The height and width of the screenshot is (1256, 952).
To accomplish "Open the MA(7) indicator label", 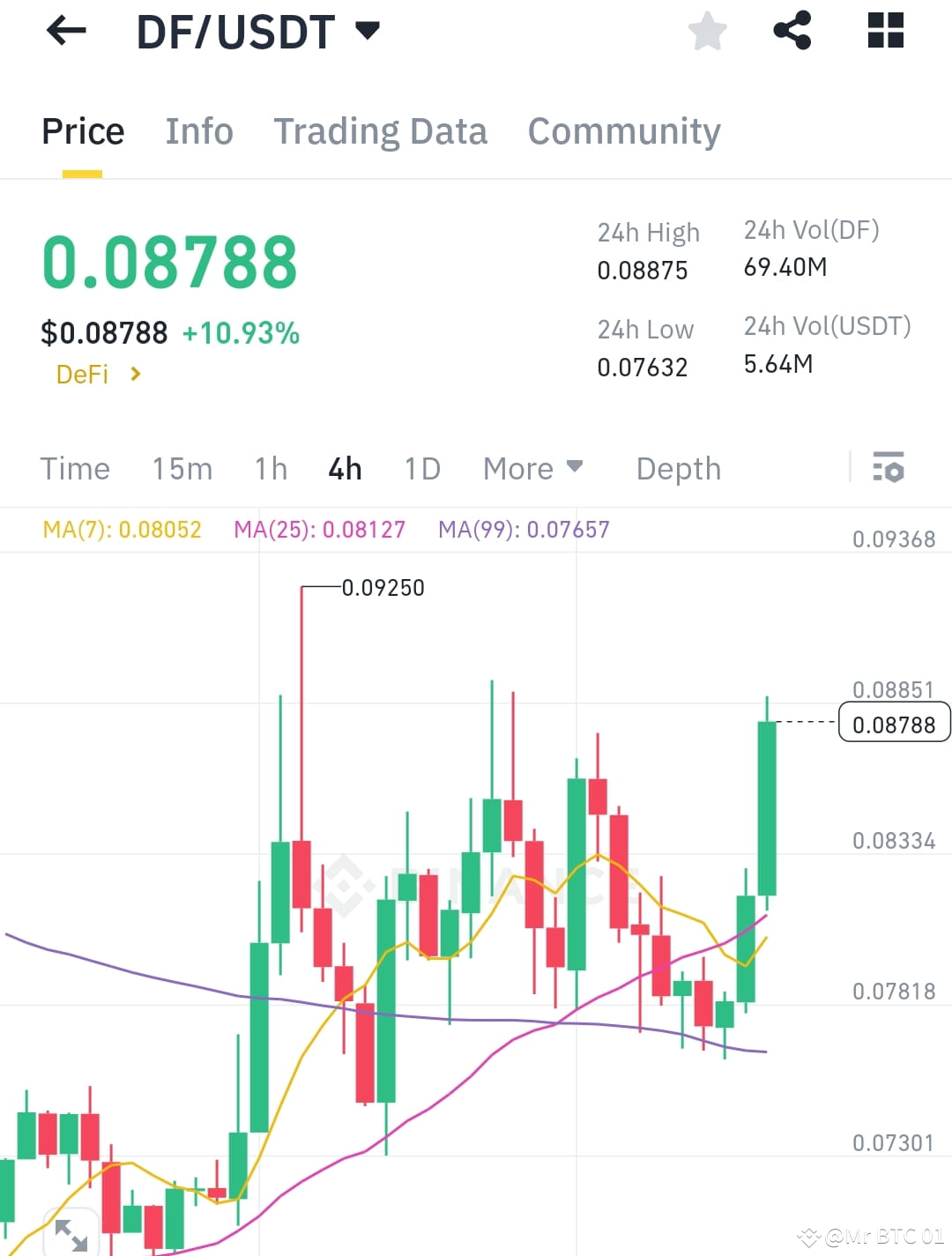I will pos(122,529).
